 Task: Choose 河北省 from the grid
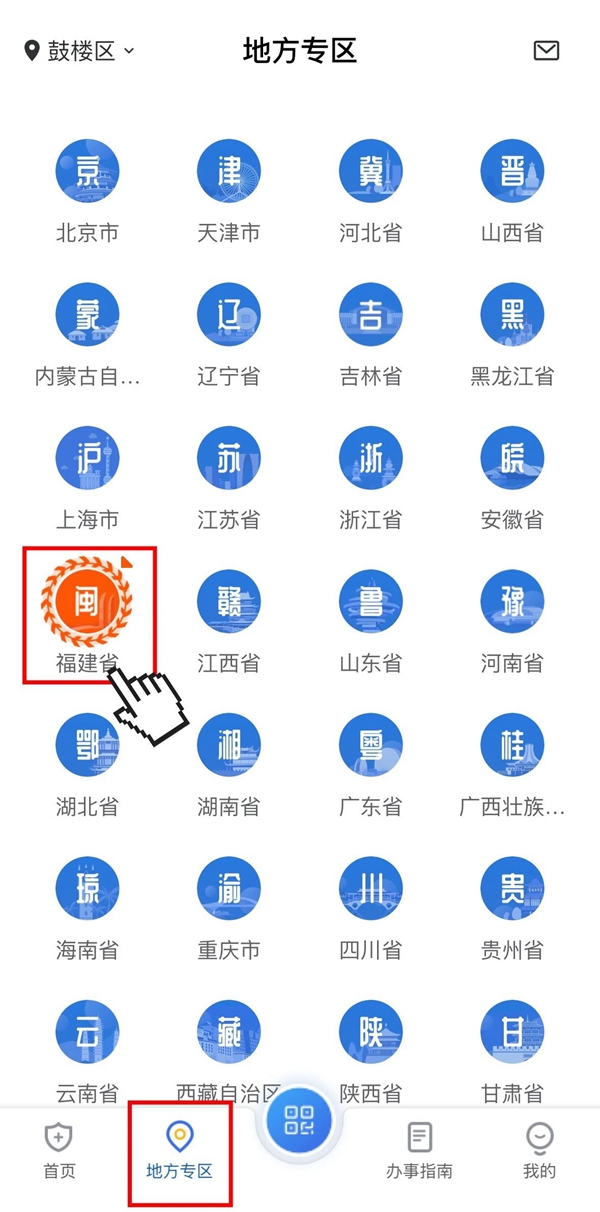[370, 172]
